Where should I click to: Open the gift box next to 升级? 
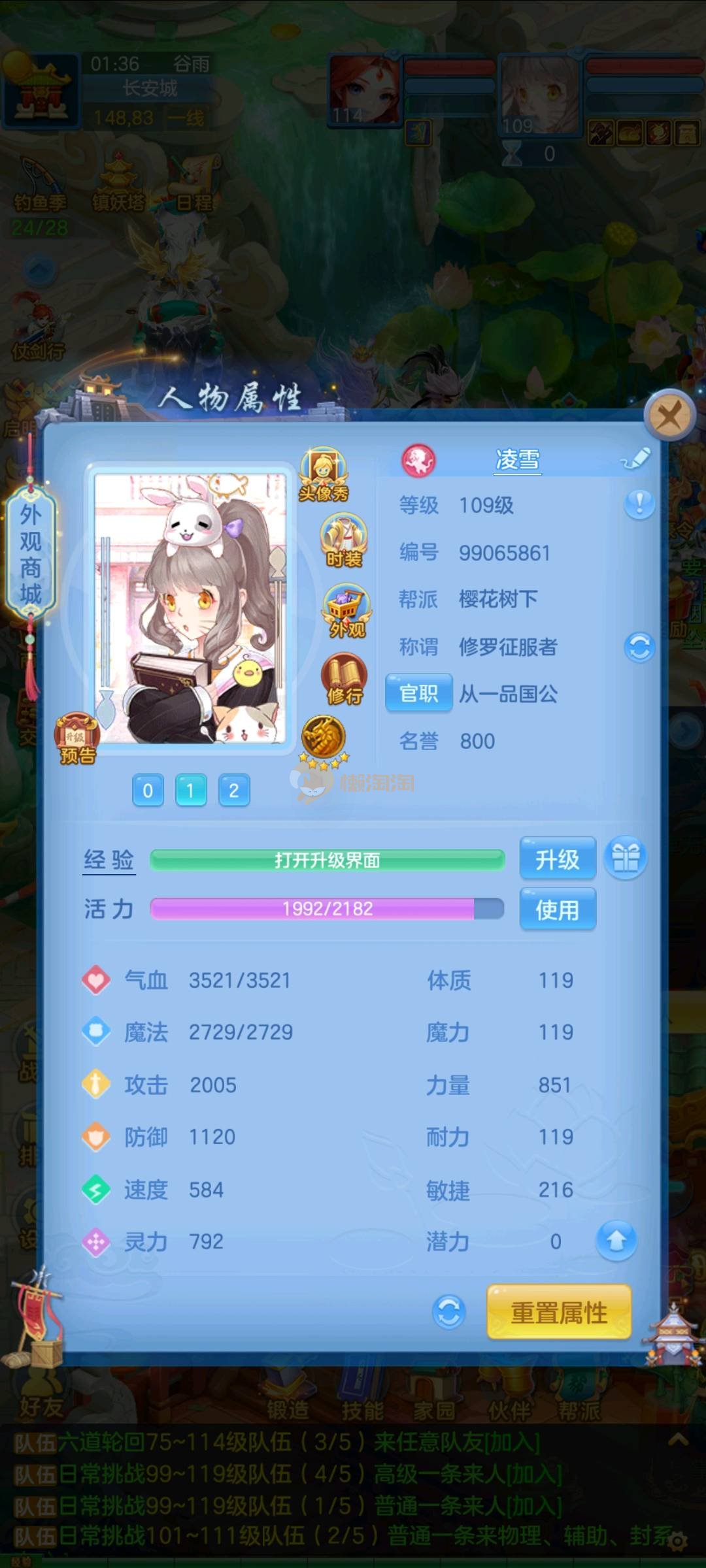[625, 857]
